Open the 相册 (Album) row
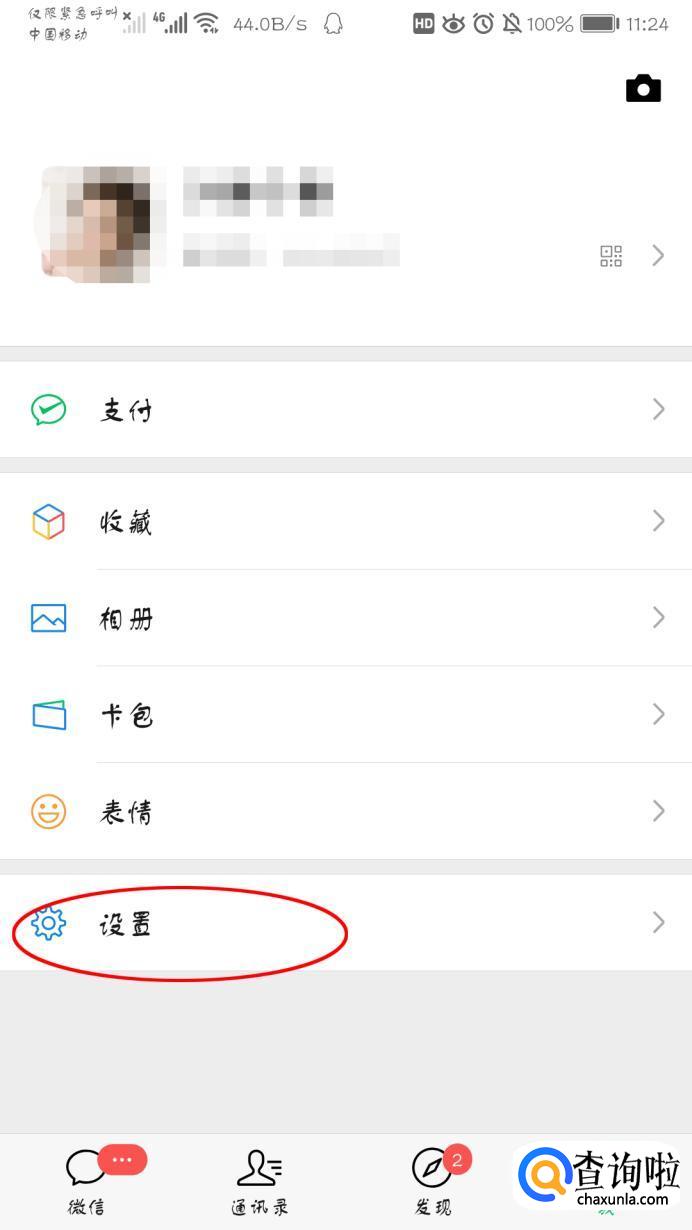The width and height of the screenshot is (692, 1230). (x=345, y=618)
